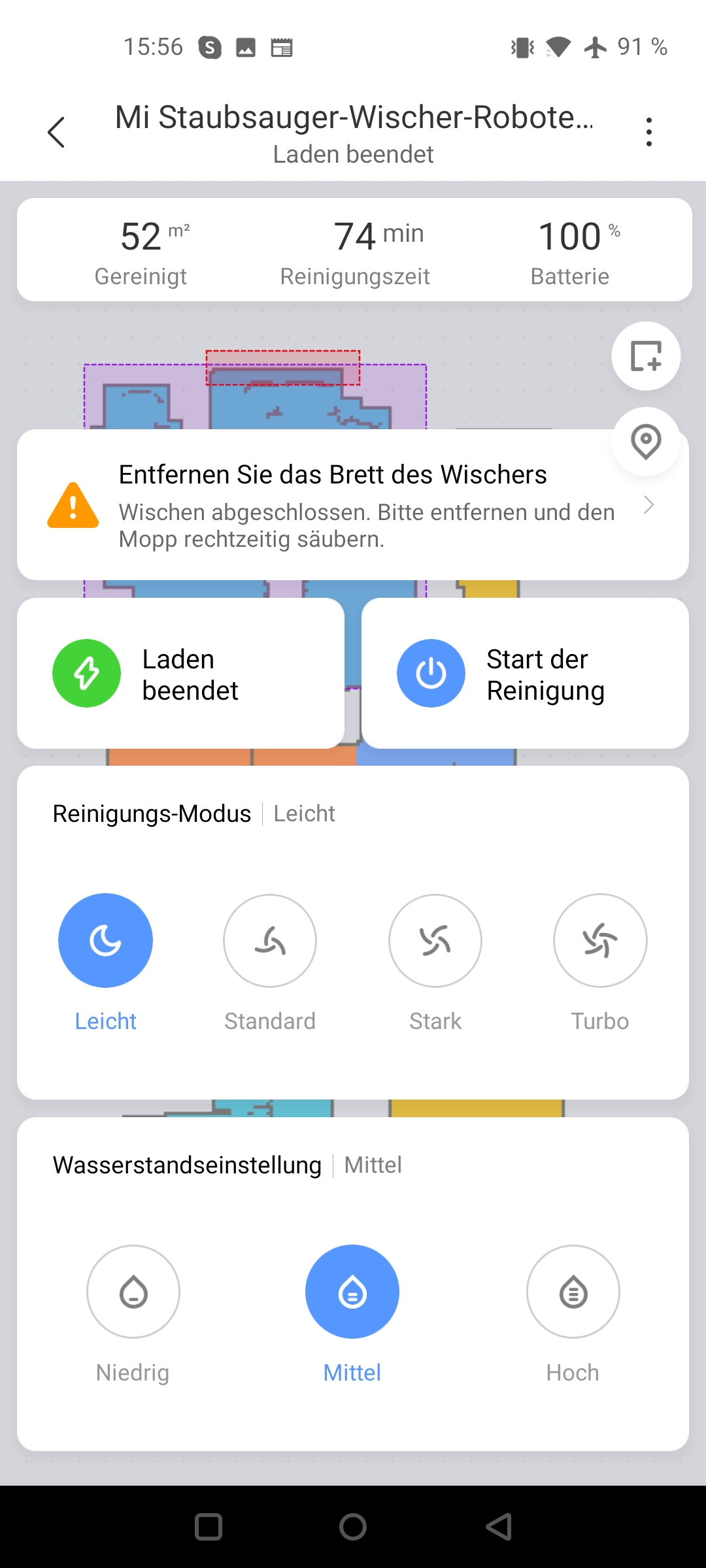Tap the location pin icon on map
This screenshot has width=706, height=1568.
tap(646, 442)
